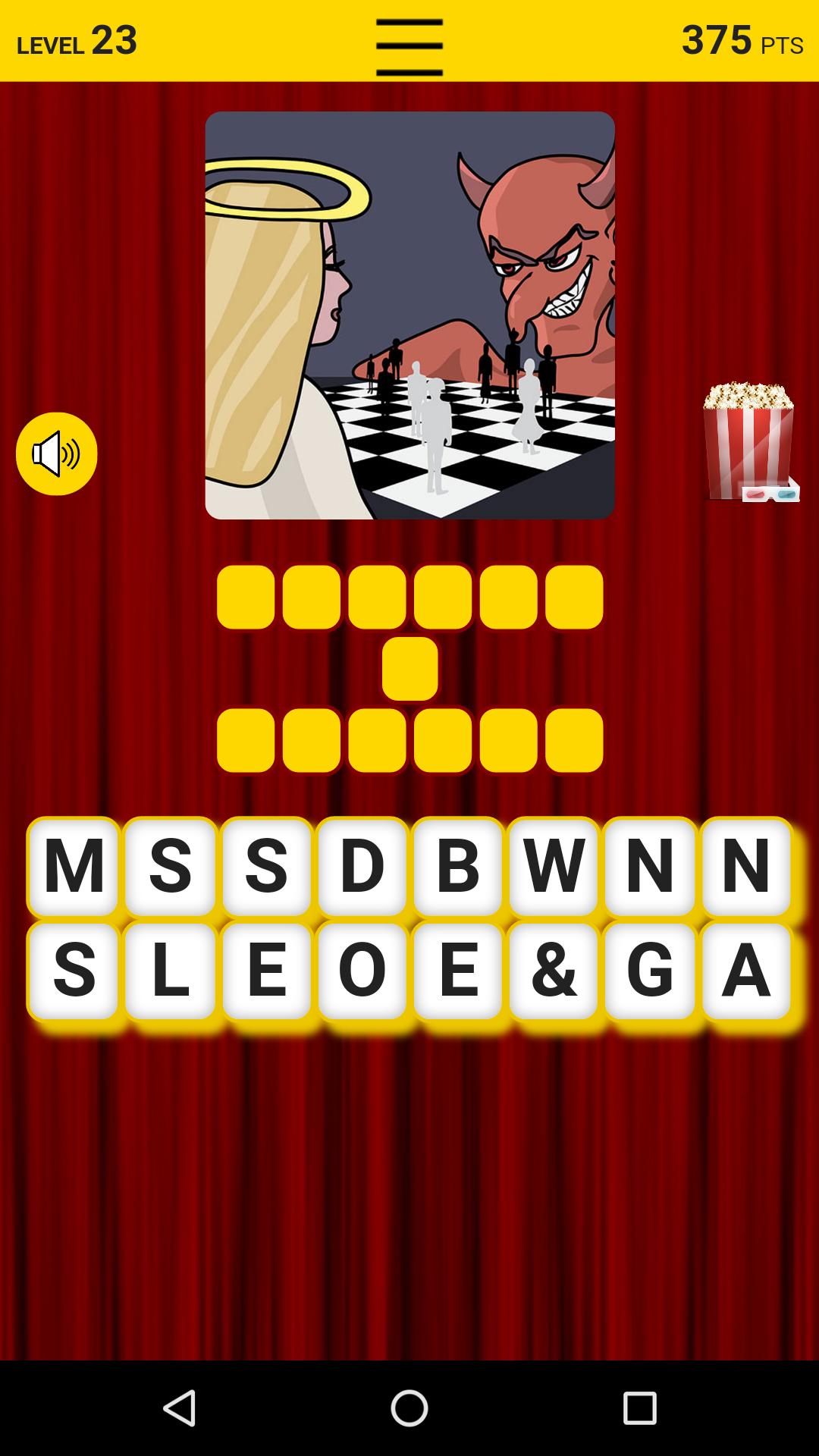This screenshot has height=1456, width=819.
Task: Toggle the sound speaker button
Action: (57, 453)
